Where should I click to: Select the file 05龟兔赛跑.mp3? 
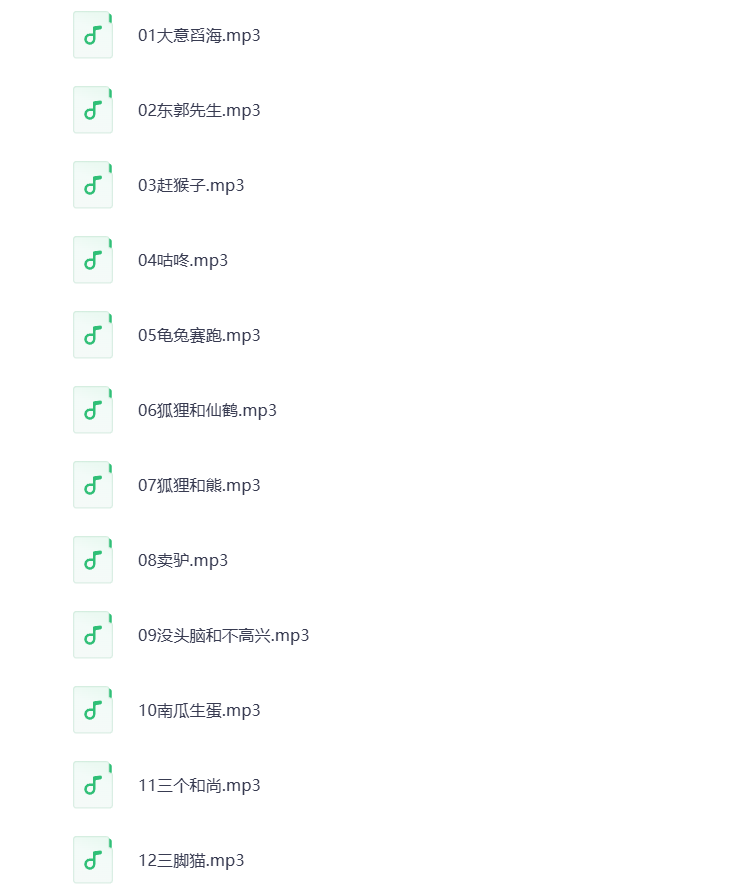(x=199, y=335)
